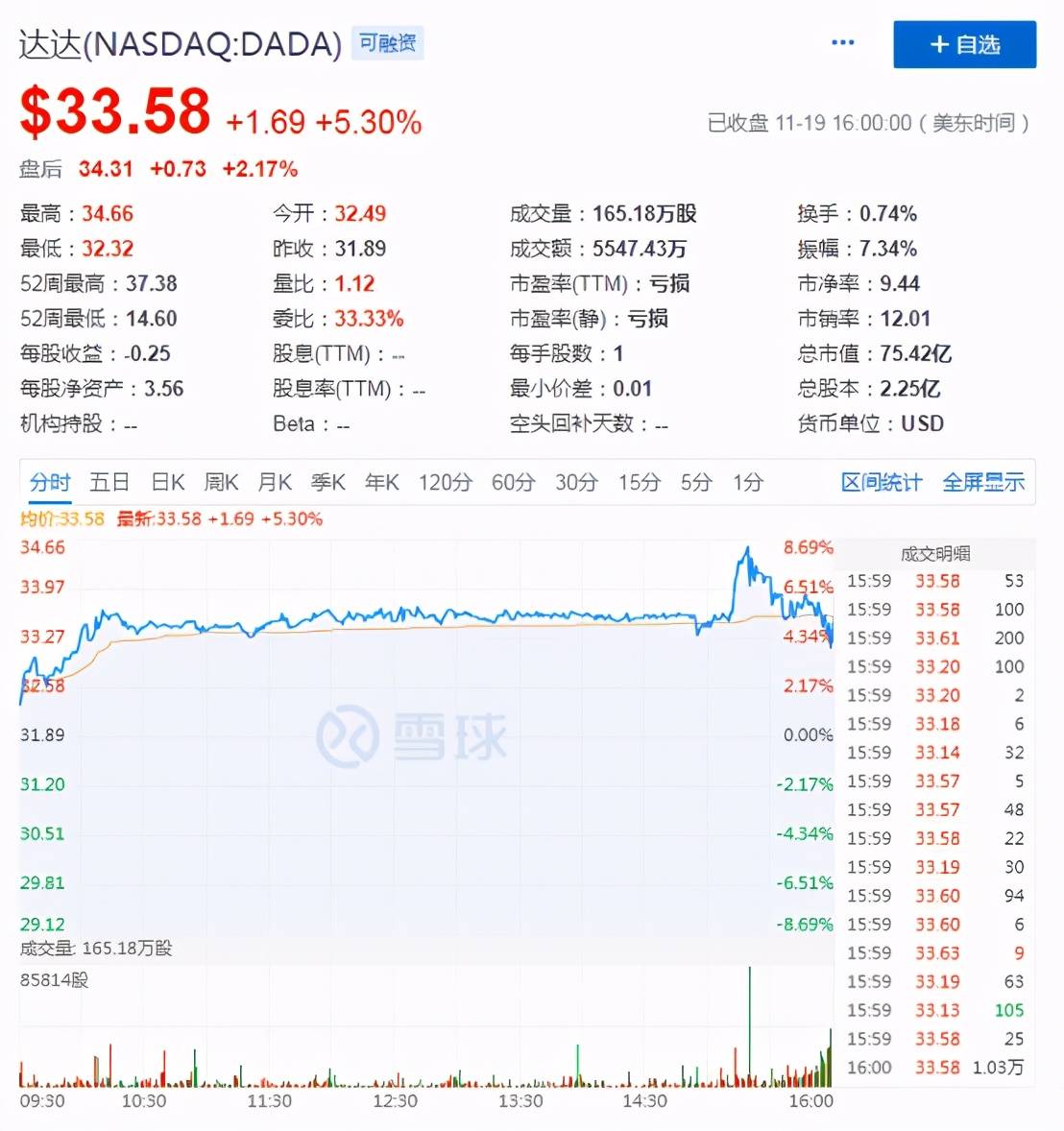View the 1分 interval chart

748,482
